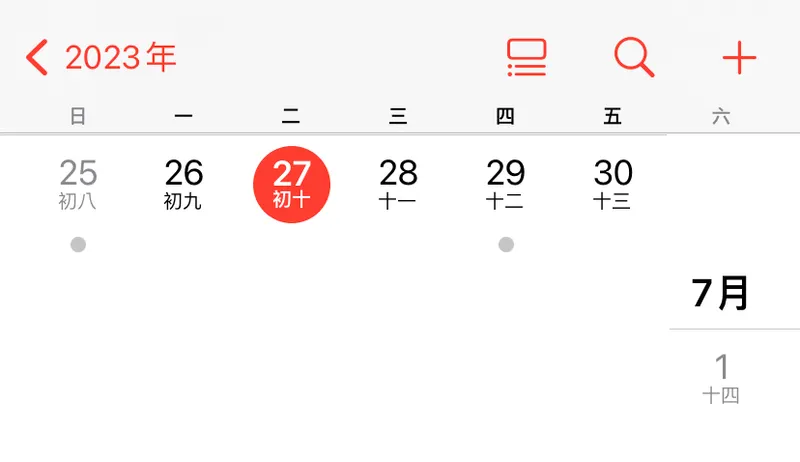Viewport: 800px width, 462px height.
Task: Select June 25 (初八)
Action: point(78,184)
